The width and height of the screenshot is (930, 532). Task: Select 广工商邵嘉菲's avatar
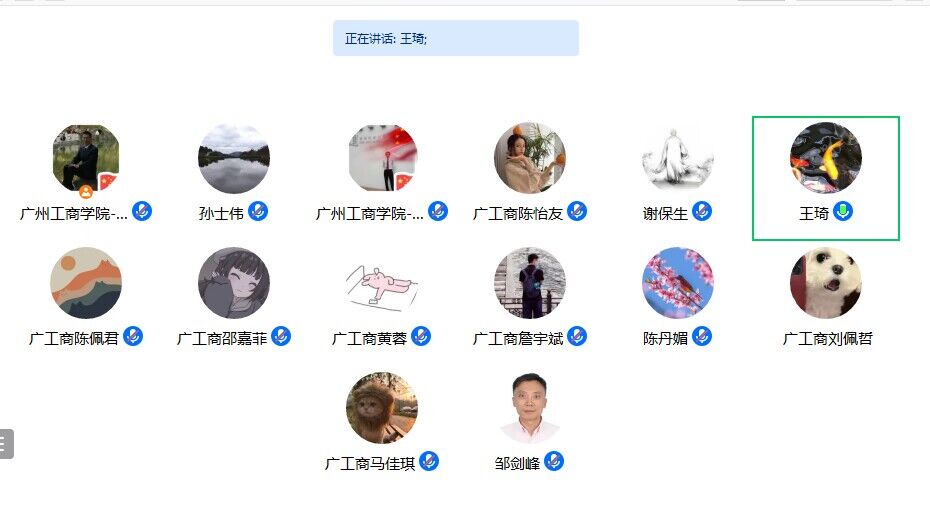[x=234, y=284]
